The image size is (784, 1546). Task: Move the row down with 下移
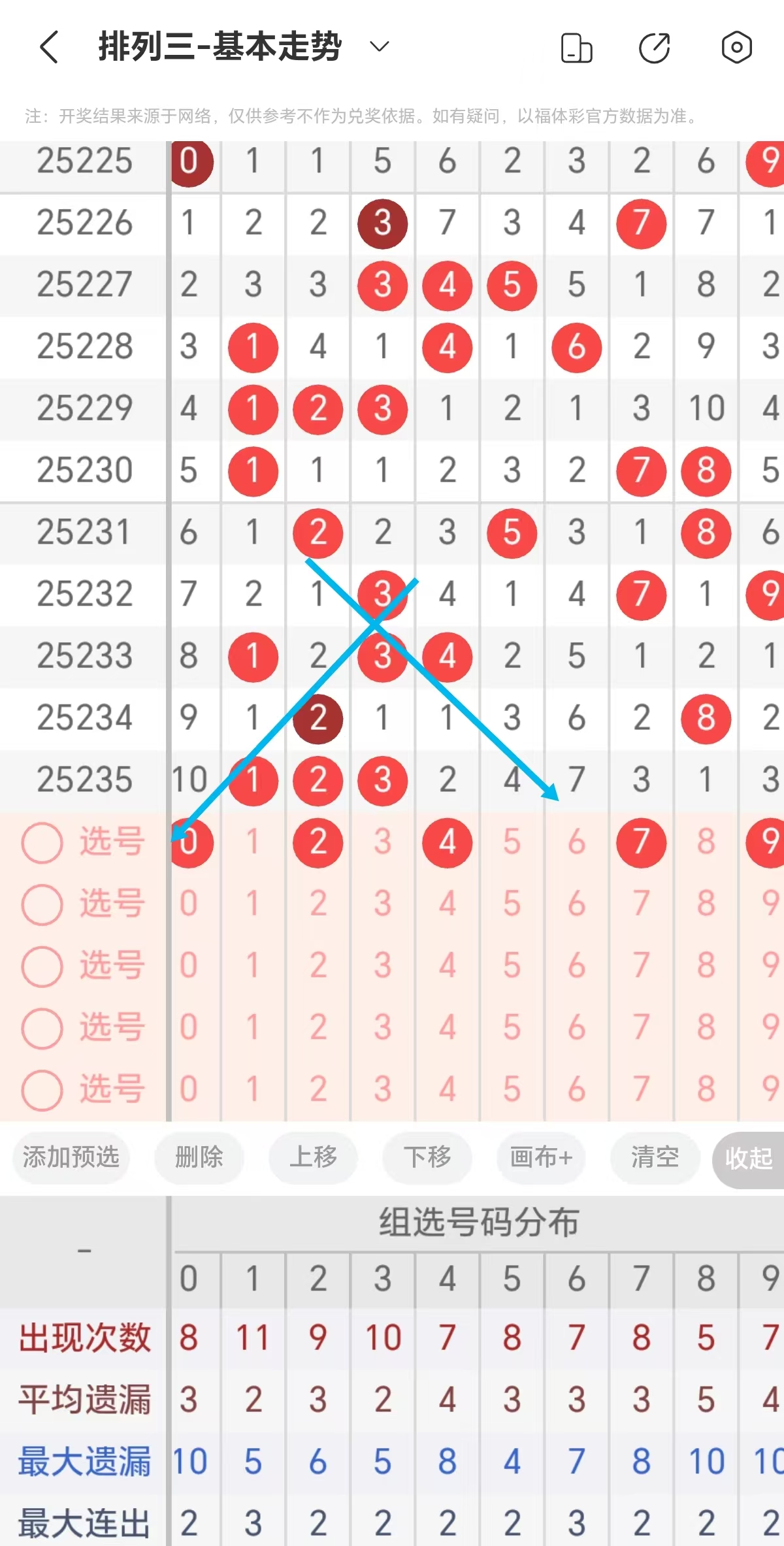point(427,1157)
